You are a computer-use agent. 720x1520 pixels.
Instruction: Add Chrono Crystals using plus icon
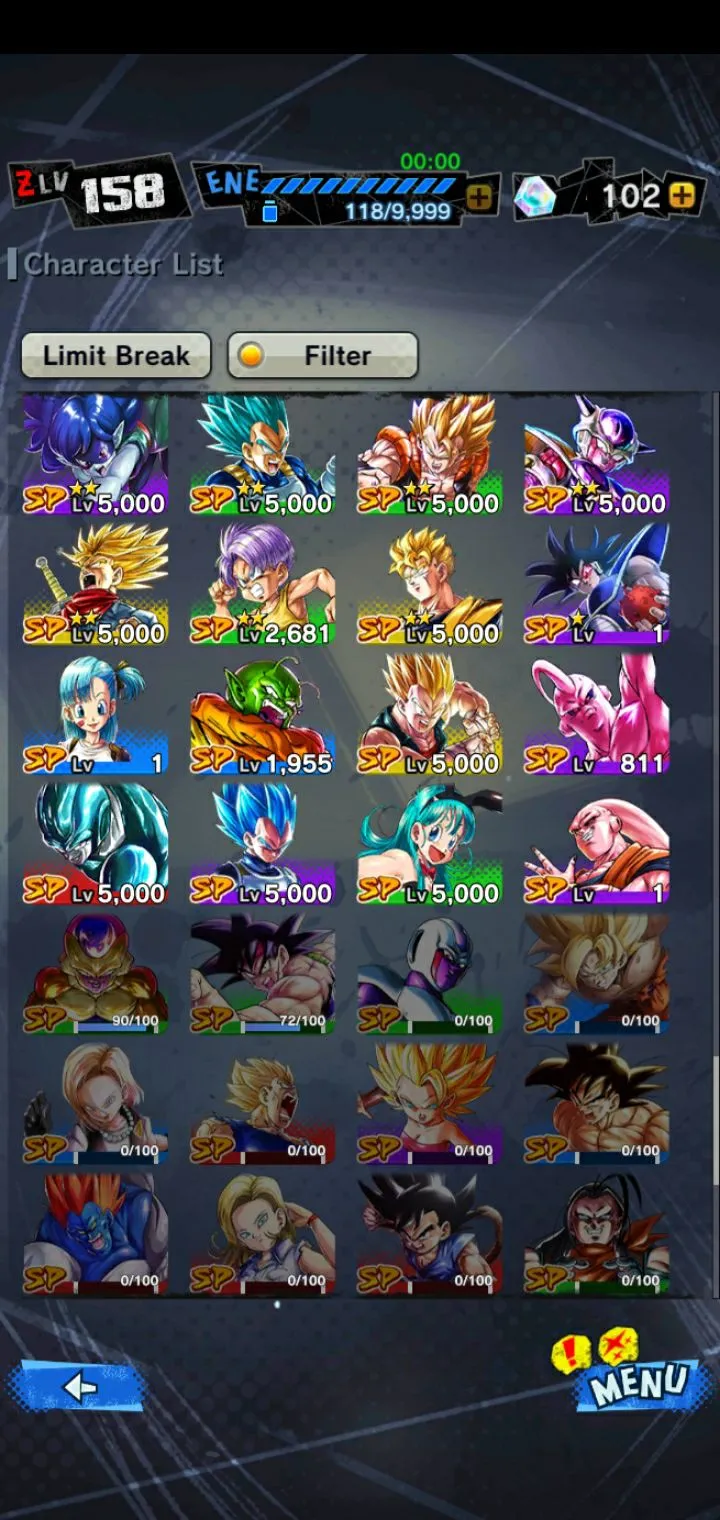point(682,195)
